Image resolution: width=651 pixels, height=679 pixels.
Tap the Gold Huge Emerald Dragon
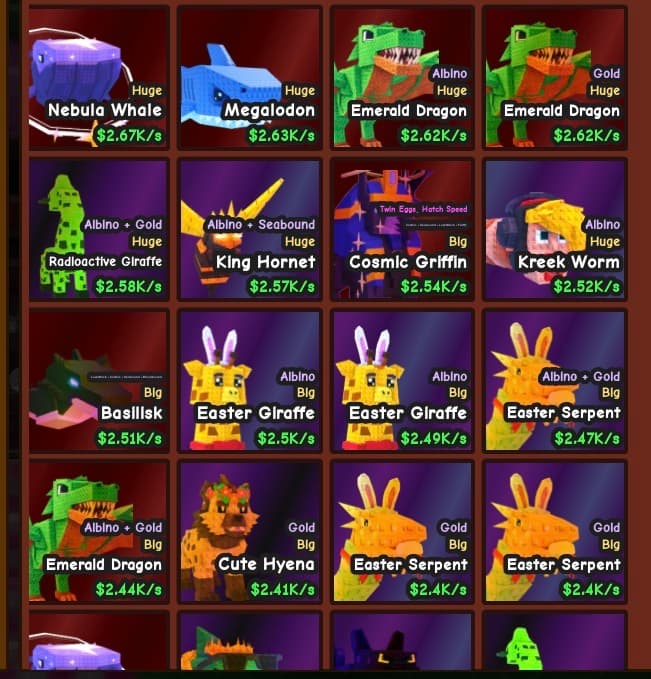pyautogui.click(x=554, y=78)
